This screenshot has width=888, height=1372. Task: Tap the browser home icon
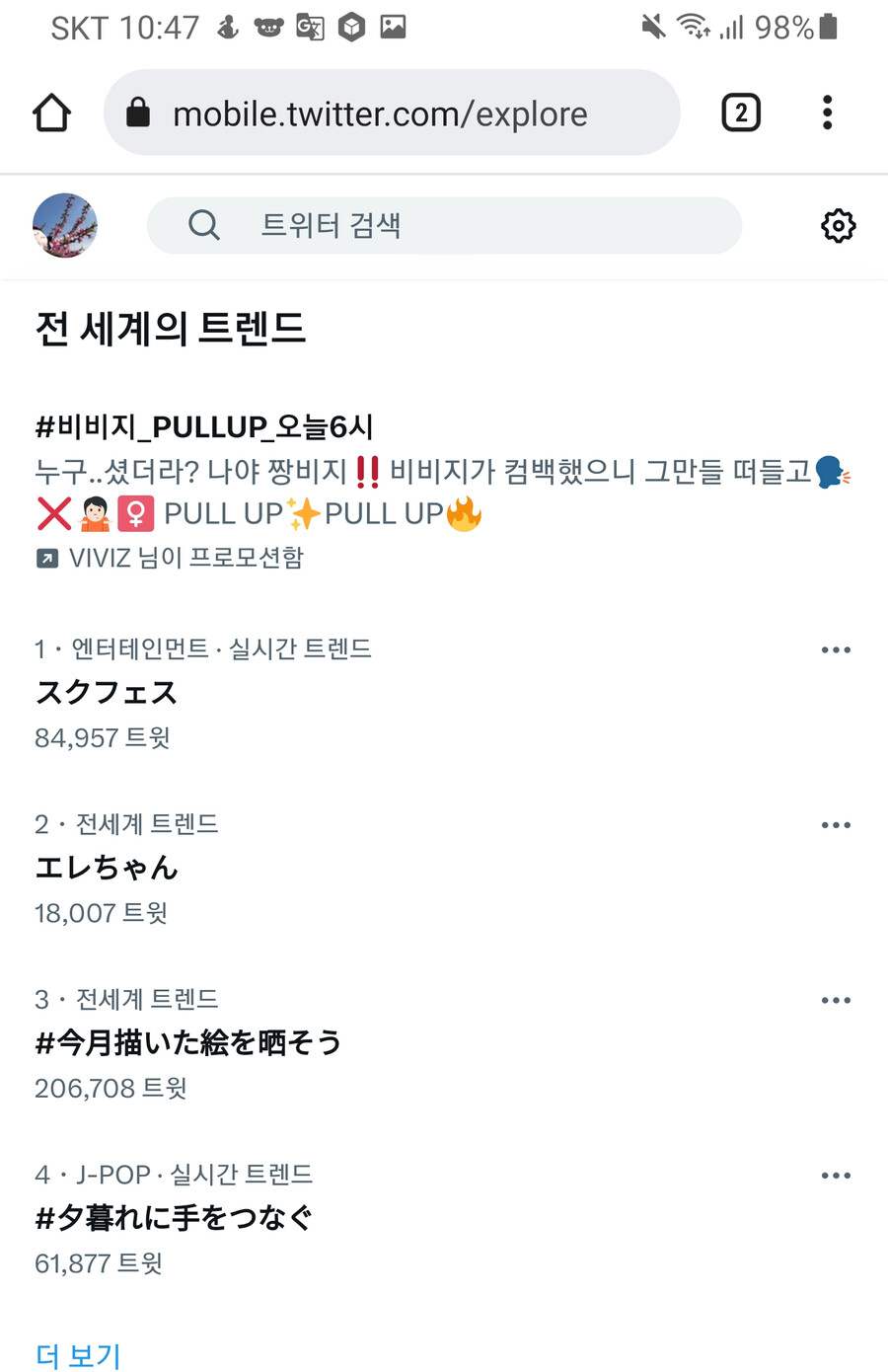[51, 113]
